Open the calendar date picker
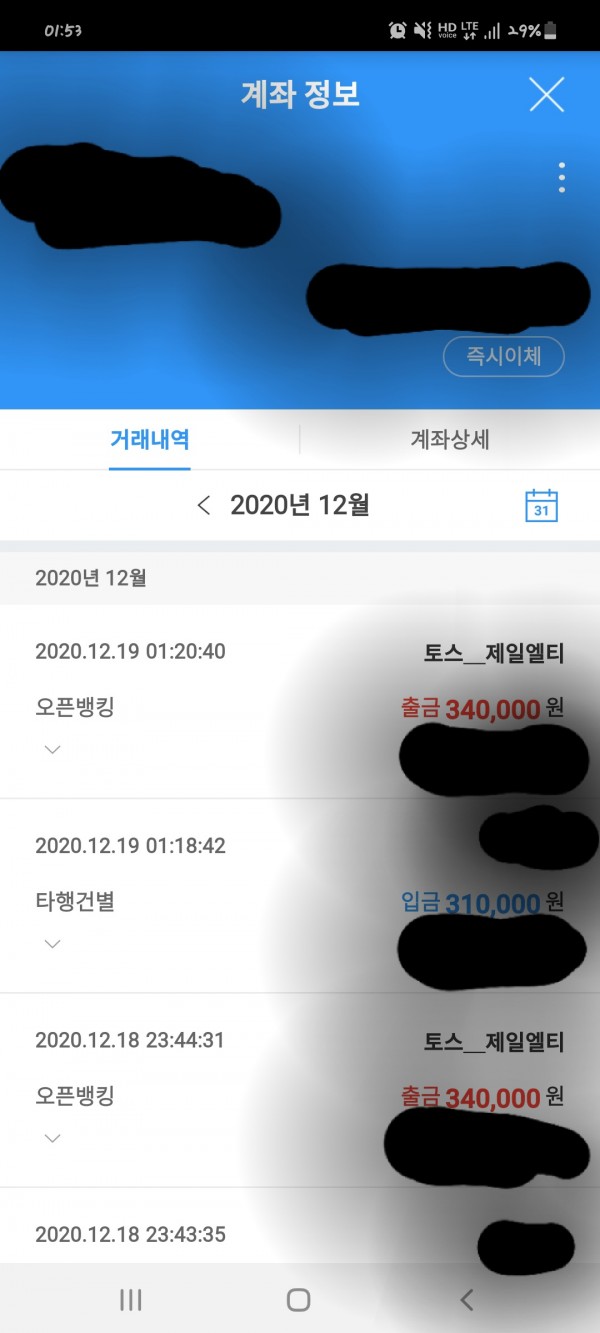Viewport: 600px width, 1333px height. click(x=542, y=505)
